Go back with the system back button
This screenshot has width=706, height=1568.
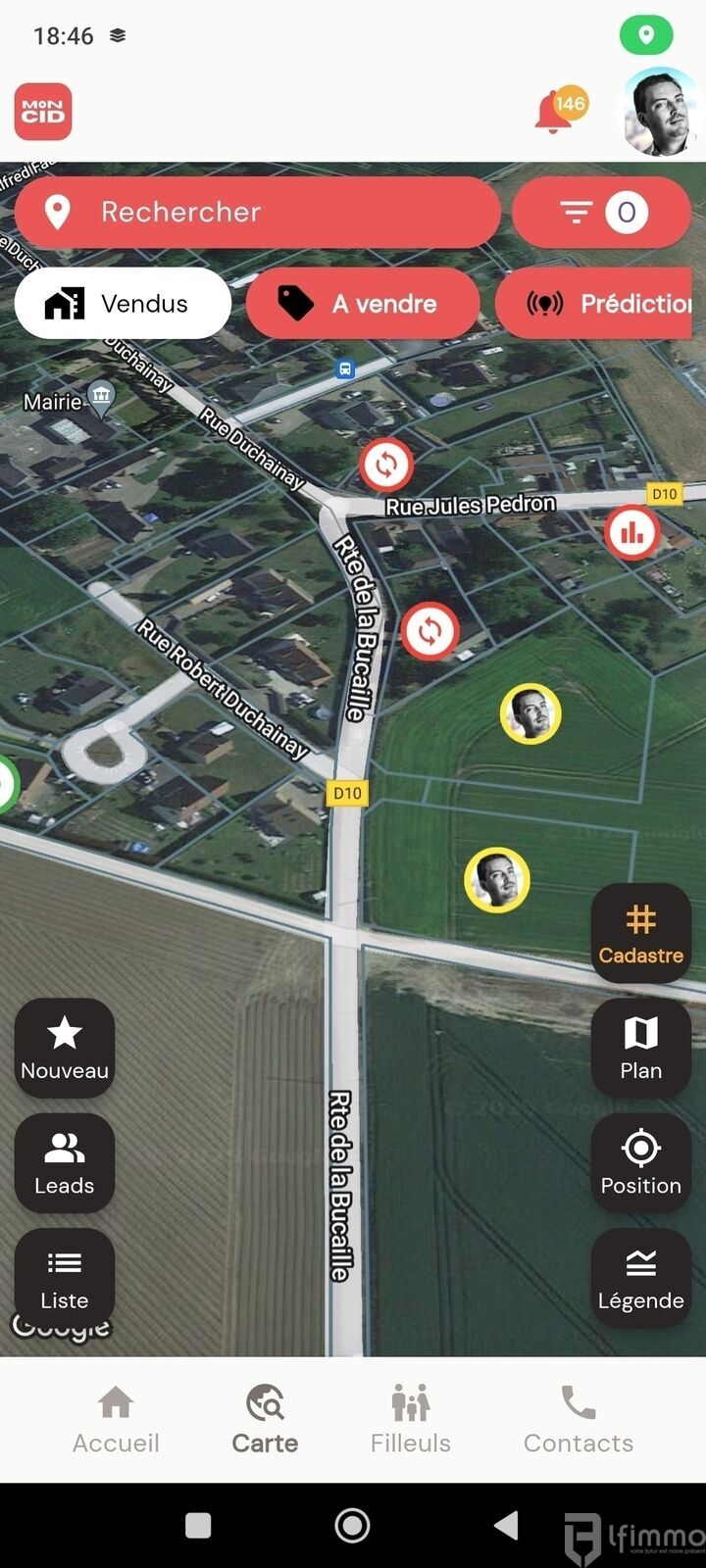506,1525
